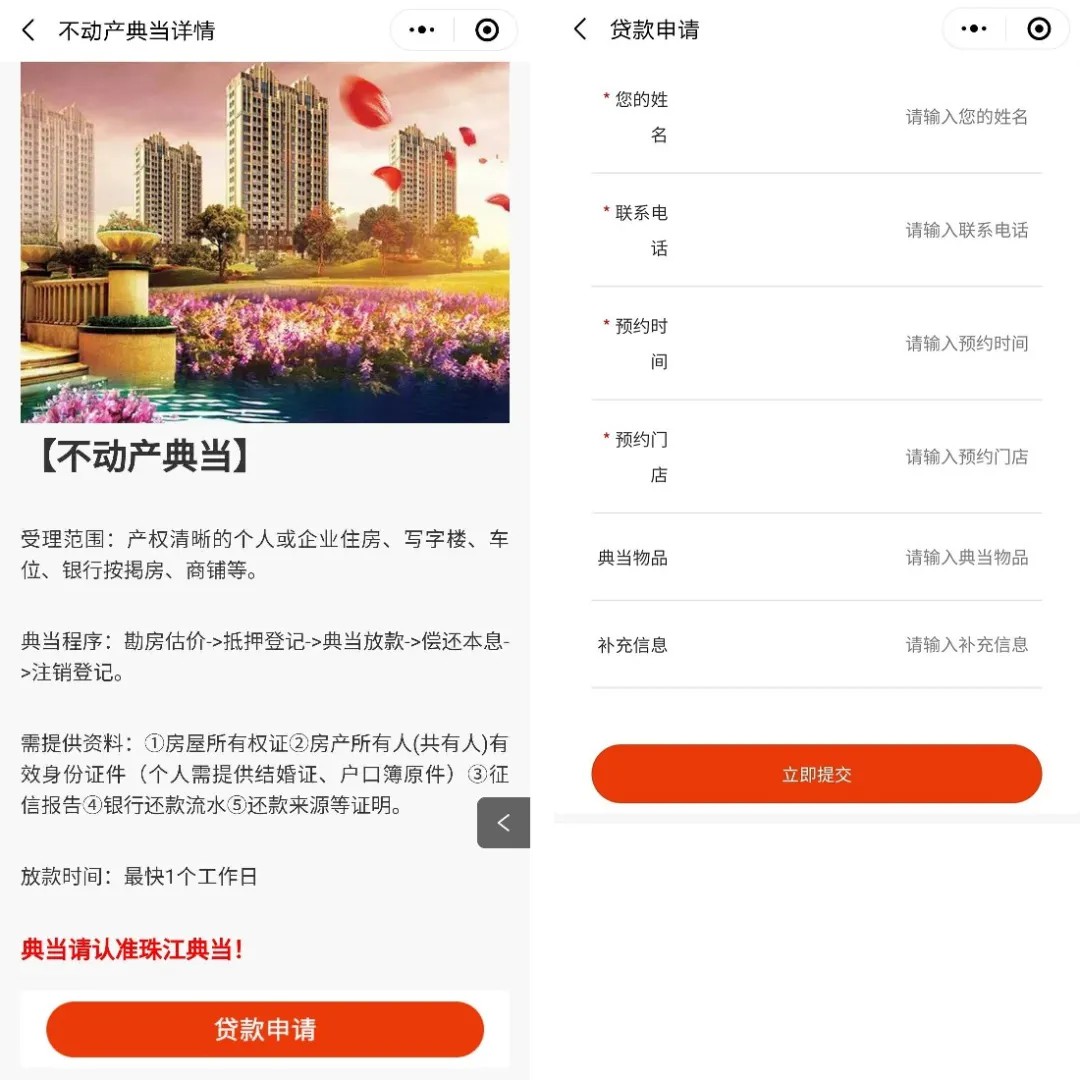1080x1080 pixels.
Task: Open the more menu on 贷款申请 form
Action: coord(974,30)
